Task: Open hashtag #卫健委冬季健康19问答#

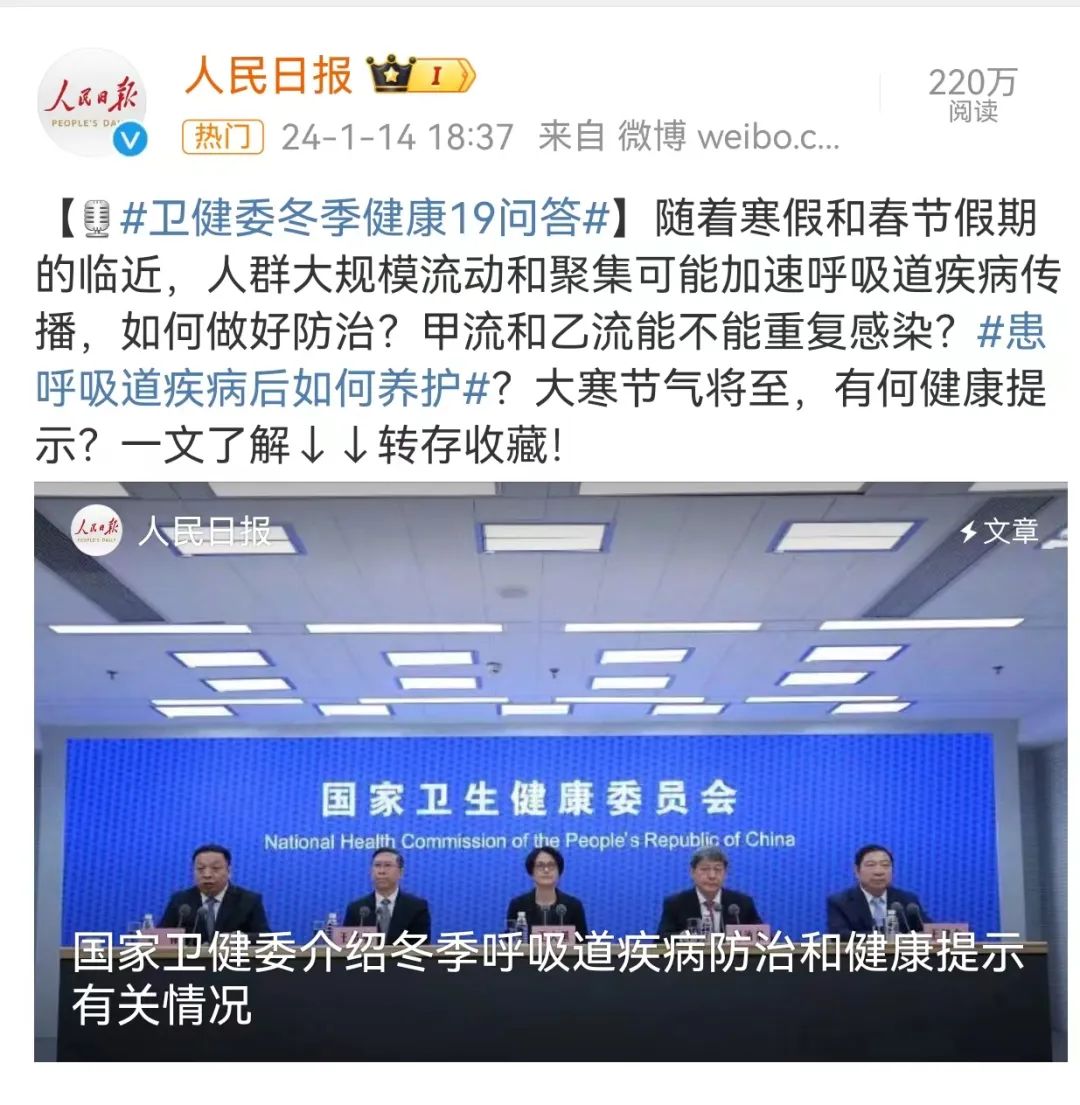Action: coord(365,218)
